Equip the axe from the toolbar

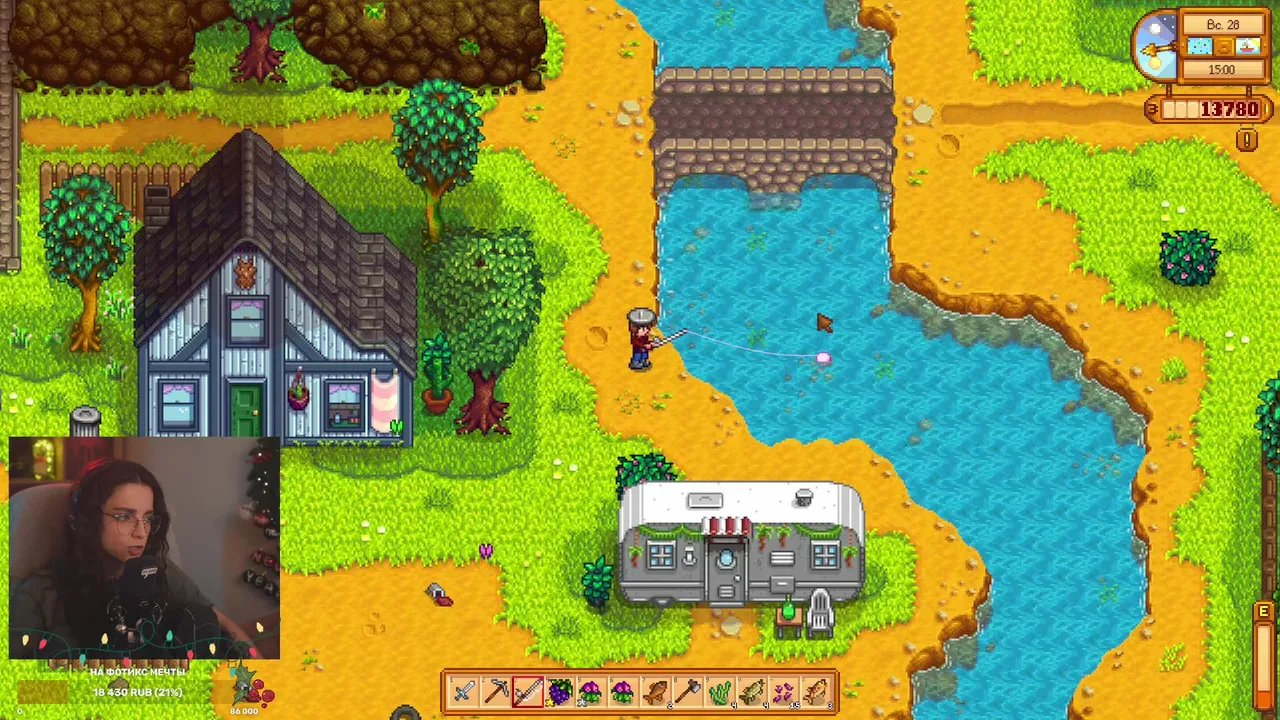688,691
